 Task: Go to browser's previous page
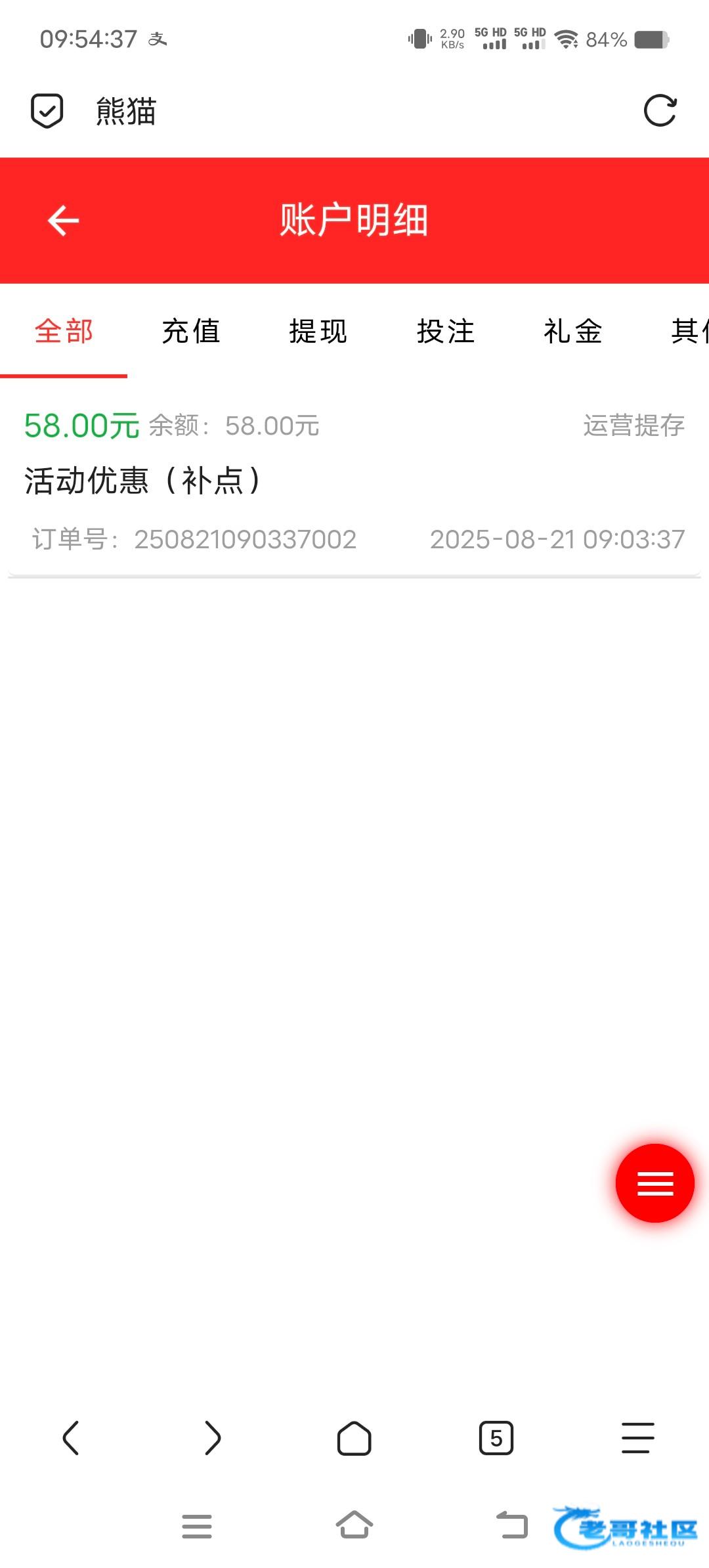(71, 1438)
